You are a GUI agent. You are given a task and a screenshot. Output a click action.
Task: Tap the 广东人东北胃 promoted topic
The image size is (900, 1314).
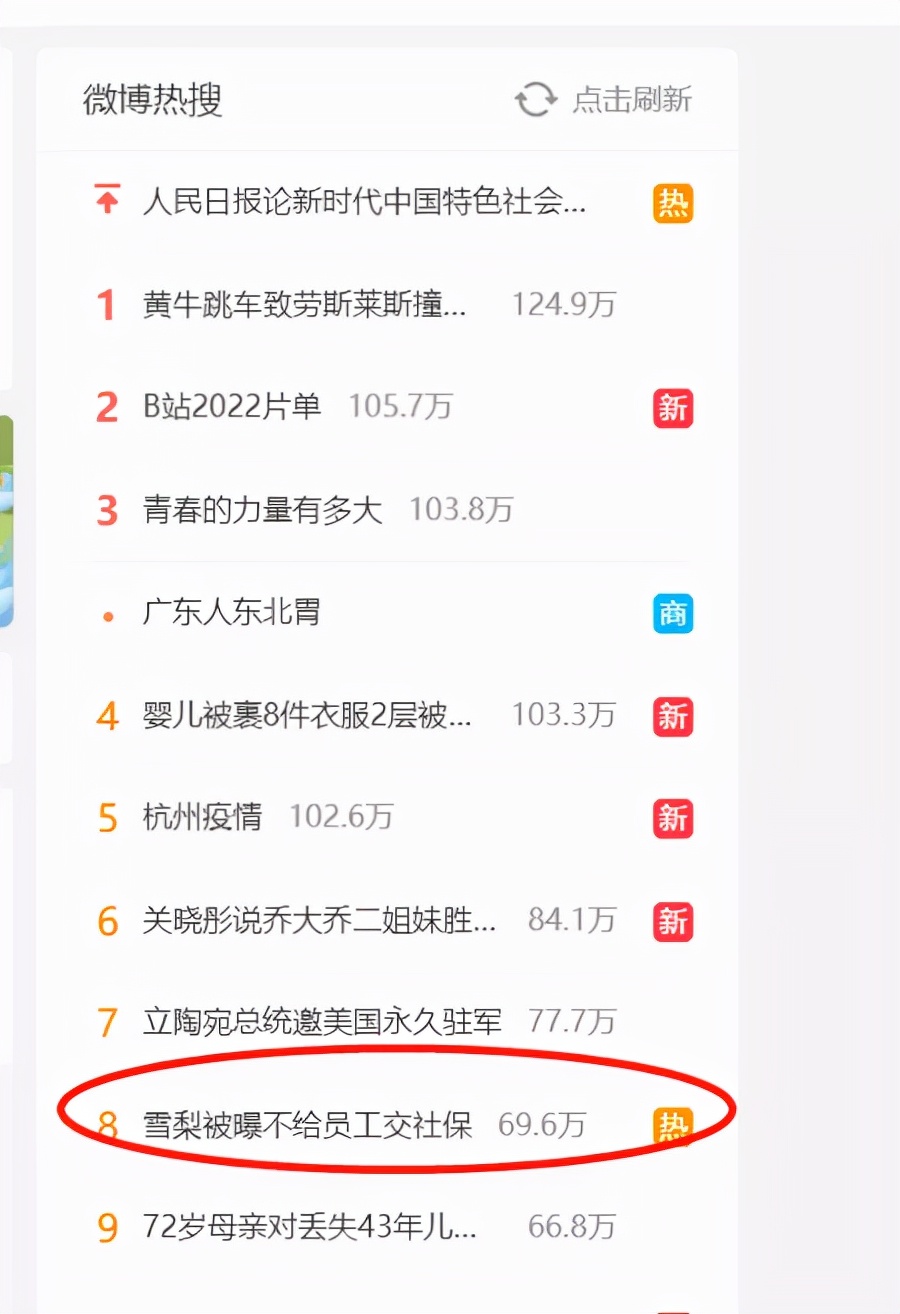point(232,613)
